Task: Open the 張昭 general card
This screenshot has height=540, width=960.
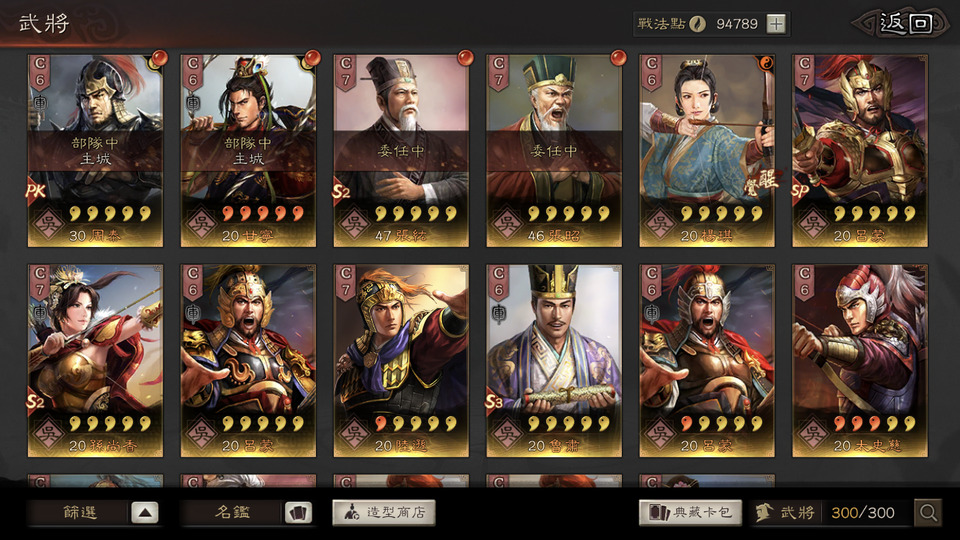Action: click(554, 150)
